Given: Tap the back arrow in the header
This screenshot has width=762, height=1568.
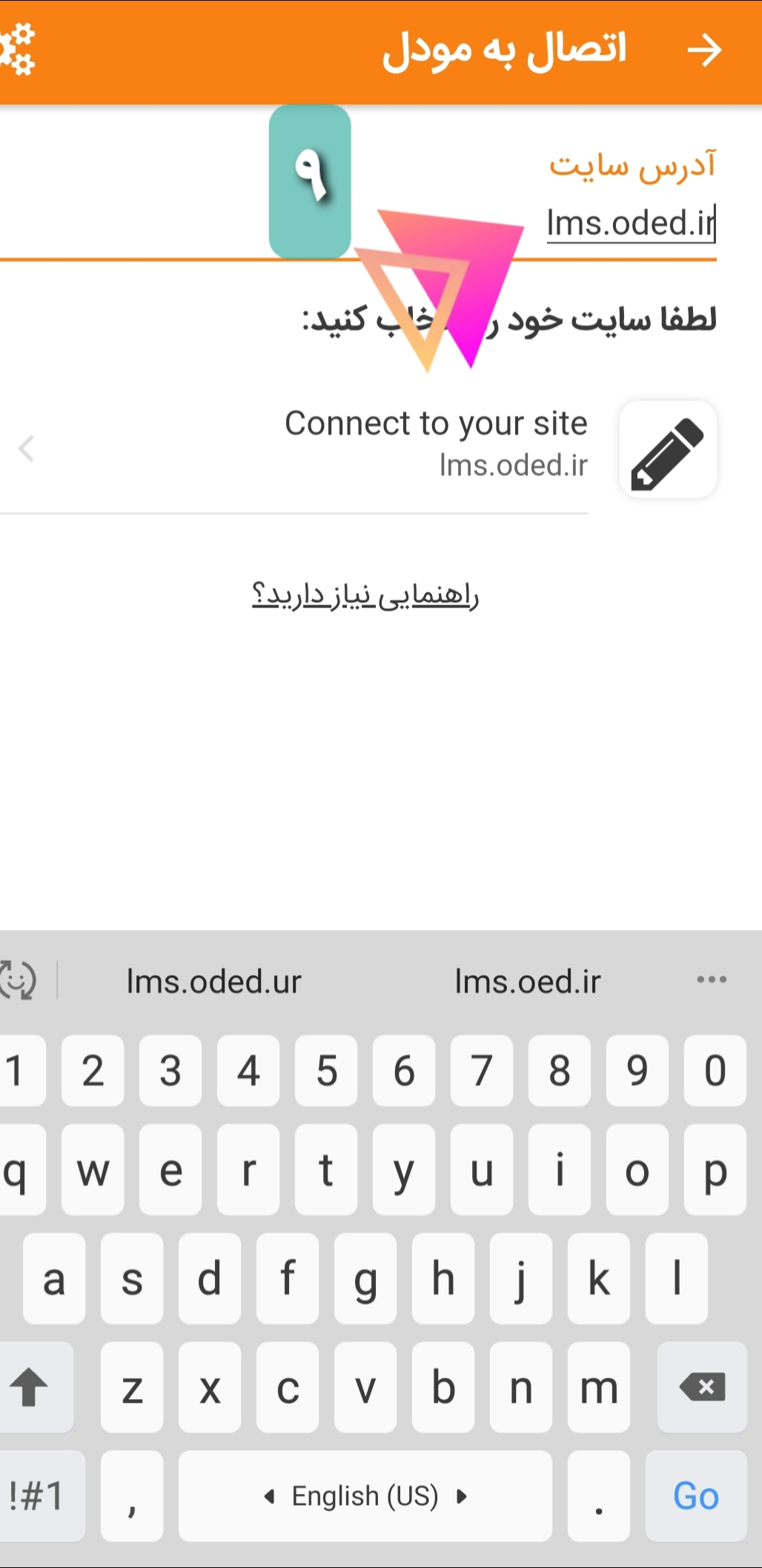Looking at the screenshot, I should (703, 50).
